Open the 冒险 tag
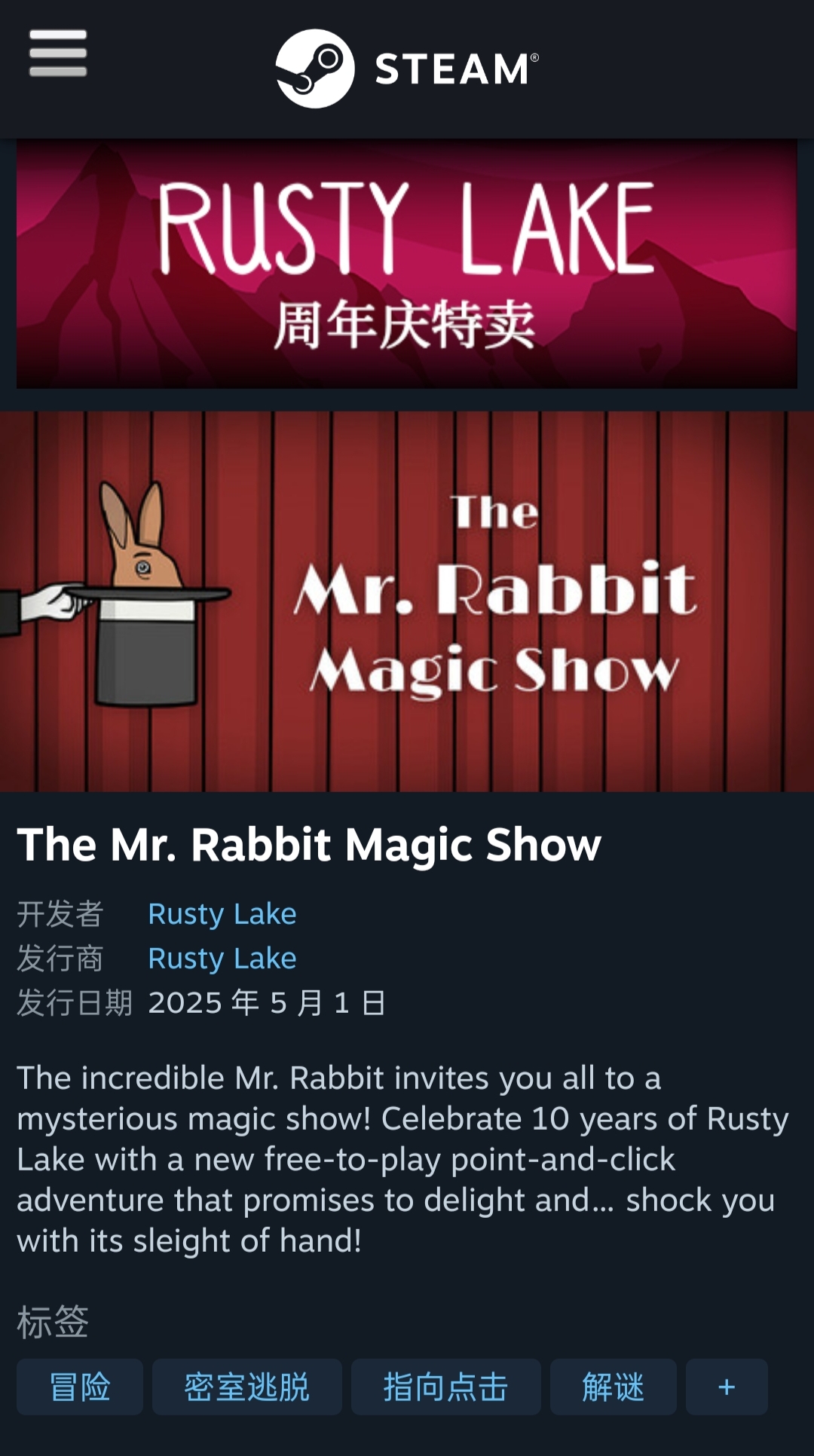Image resolution: width=814 pixels, height=1456 pixels. (x=79, y=1386)
